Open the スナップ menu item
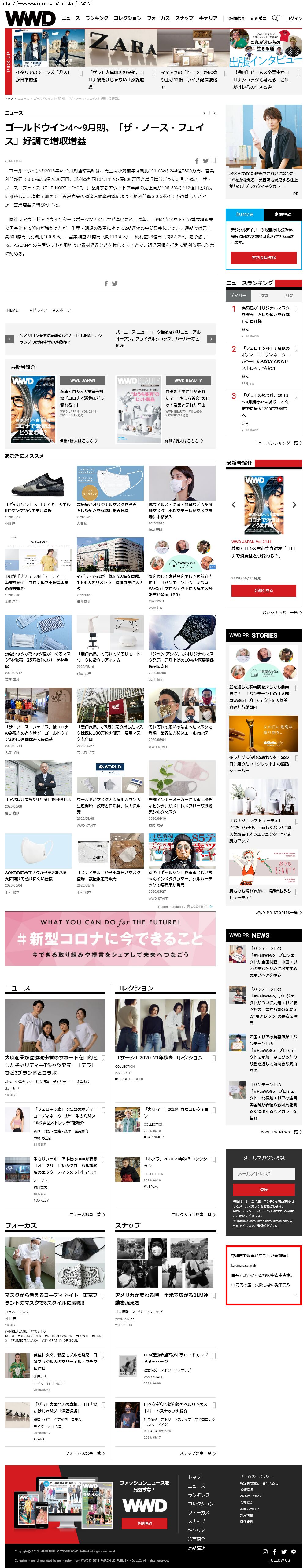The height and width of the screenshot is (1568, 307). pyautogui.click(x=184, y=18)
